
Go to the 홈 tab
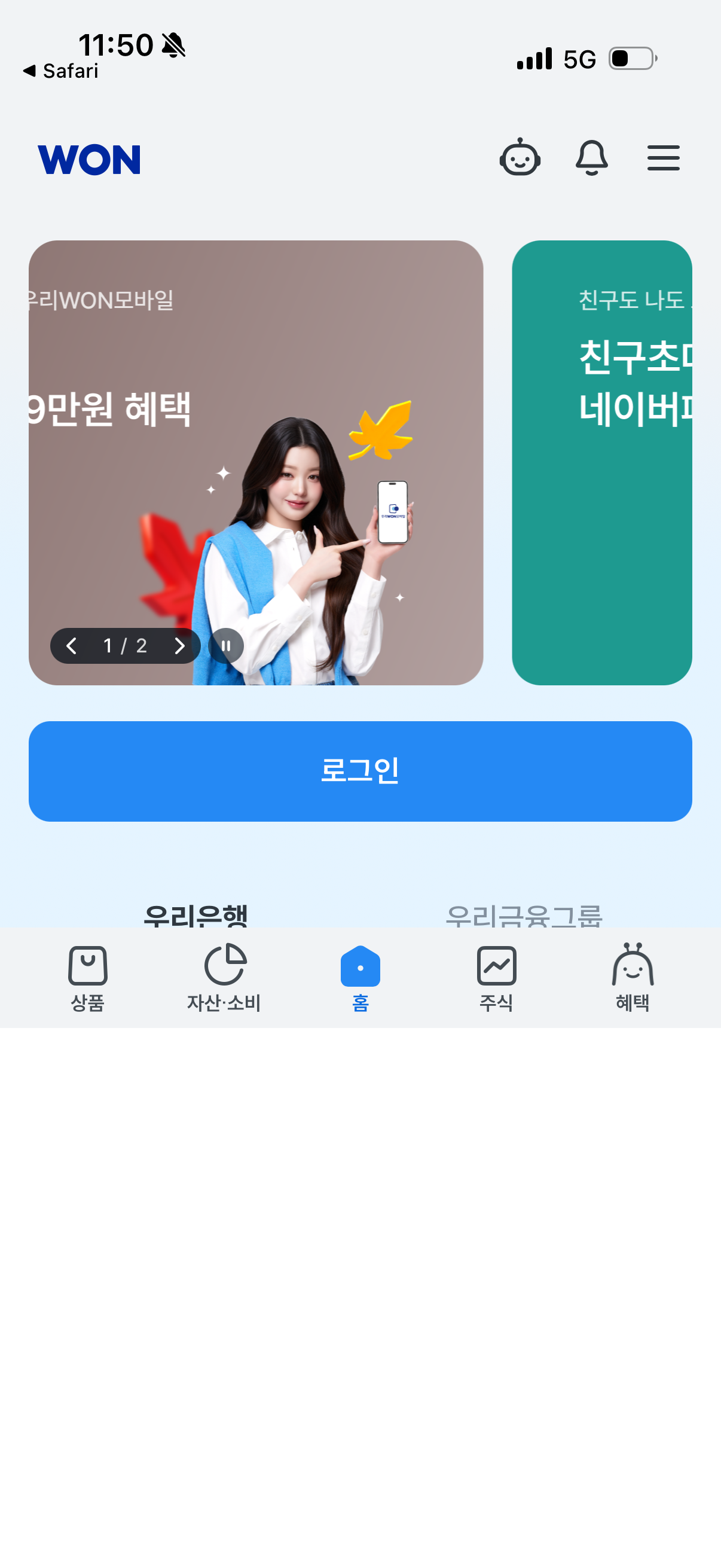360,977
